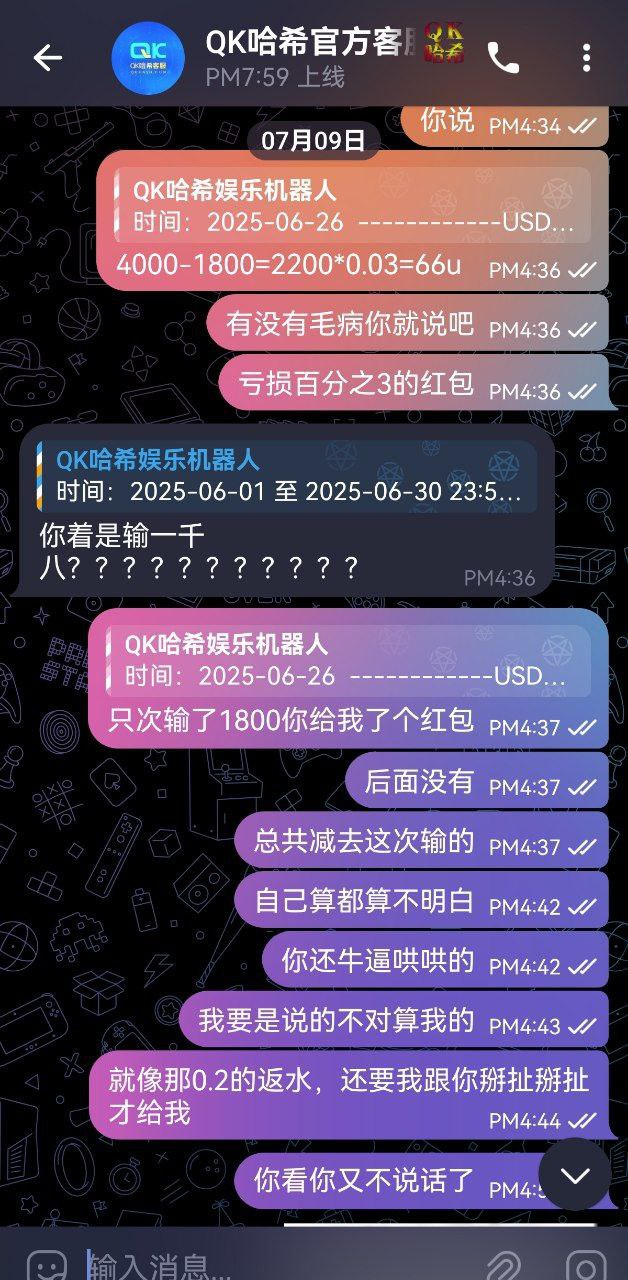Open the three-dot overflow menu

[x=587, y=58]
